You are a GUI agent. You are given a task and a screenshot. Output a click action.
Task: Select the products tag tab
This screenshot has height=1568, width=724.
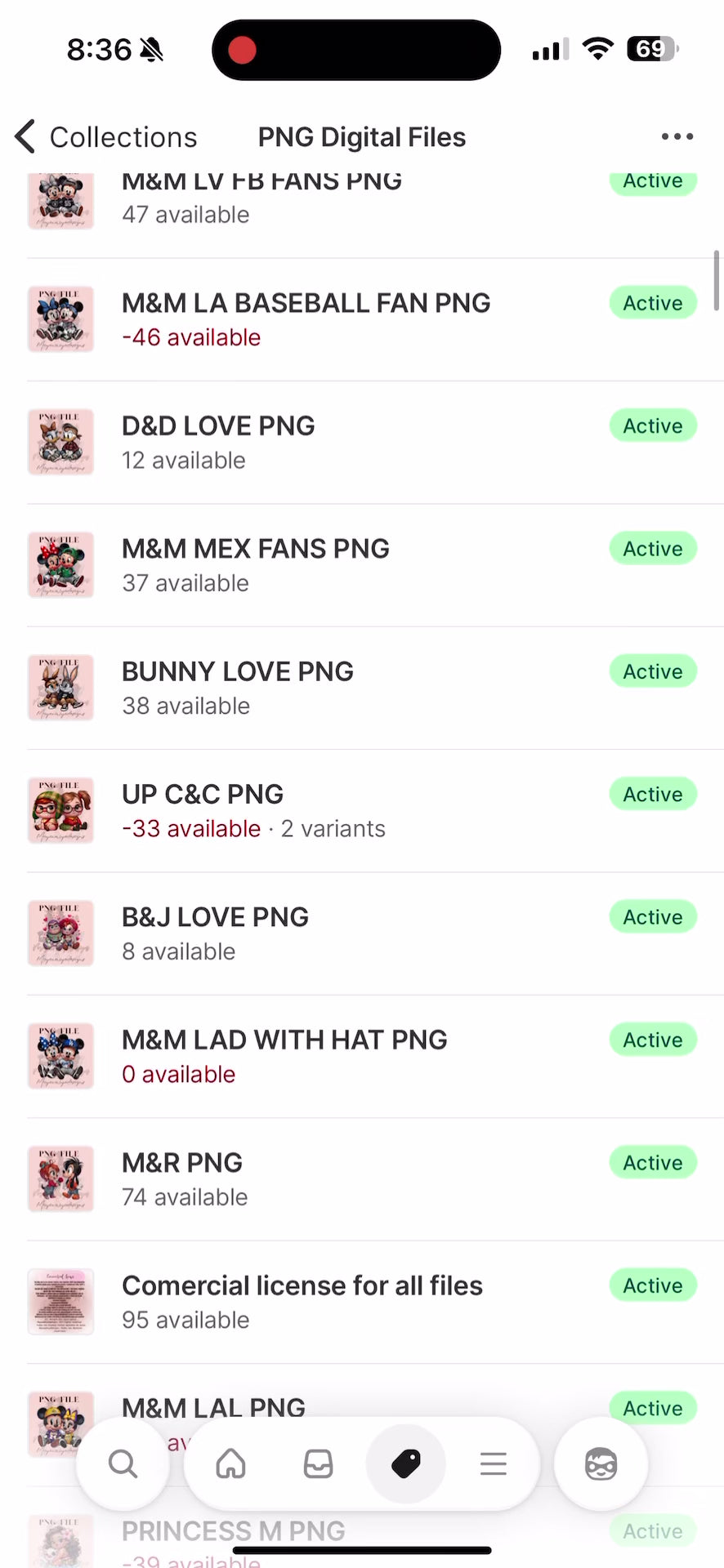point(406,1464)
